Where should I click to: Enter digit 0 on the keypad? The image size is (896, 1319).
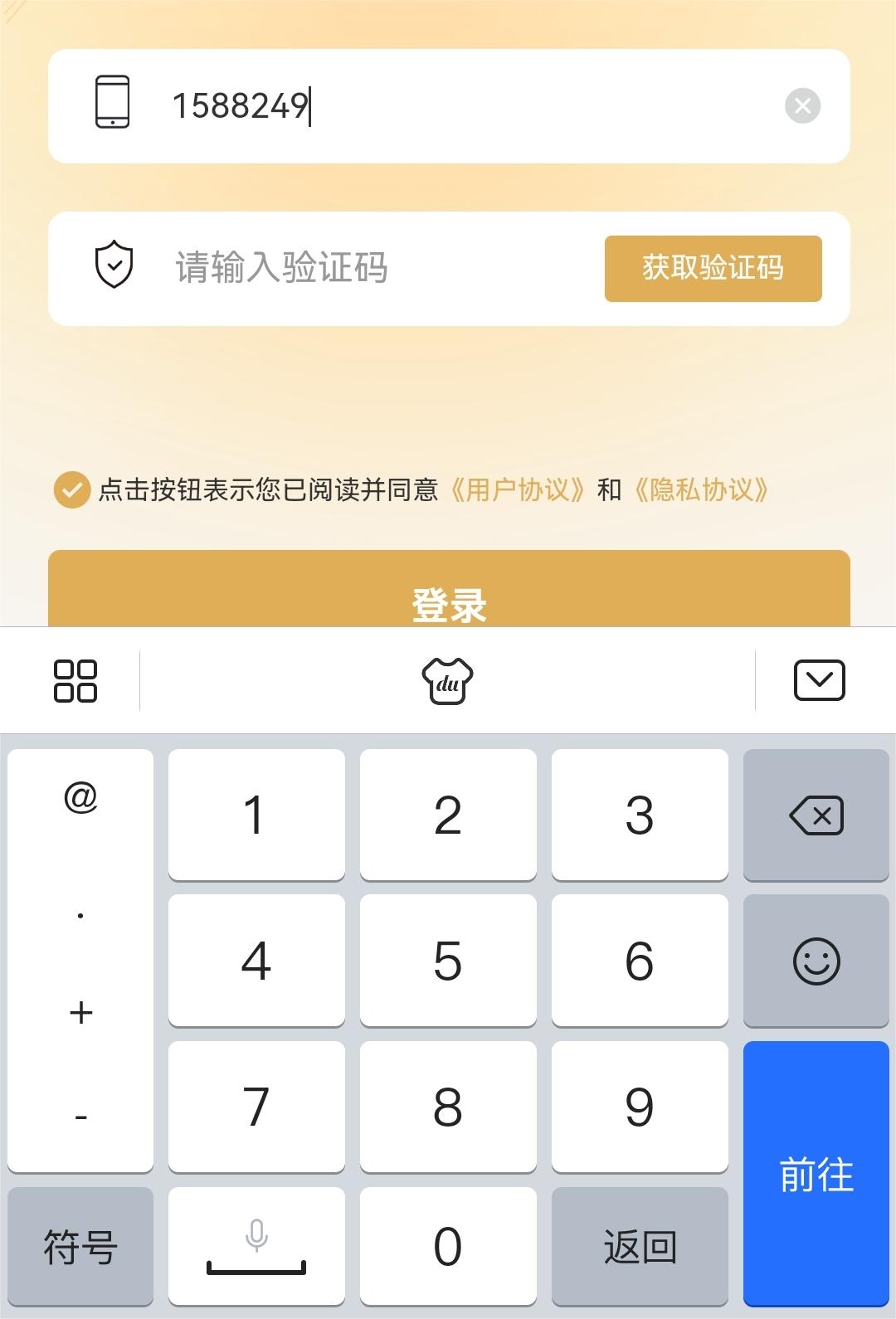(448, 1246)
